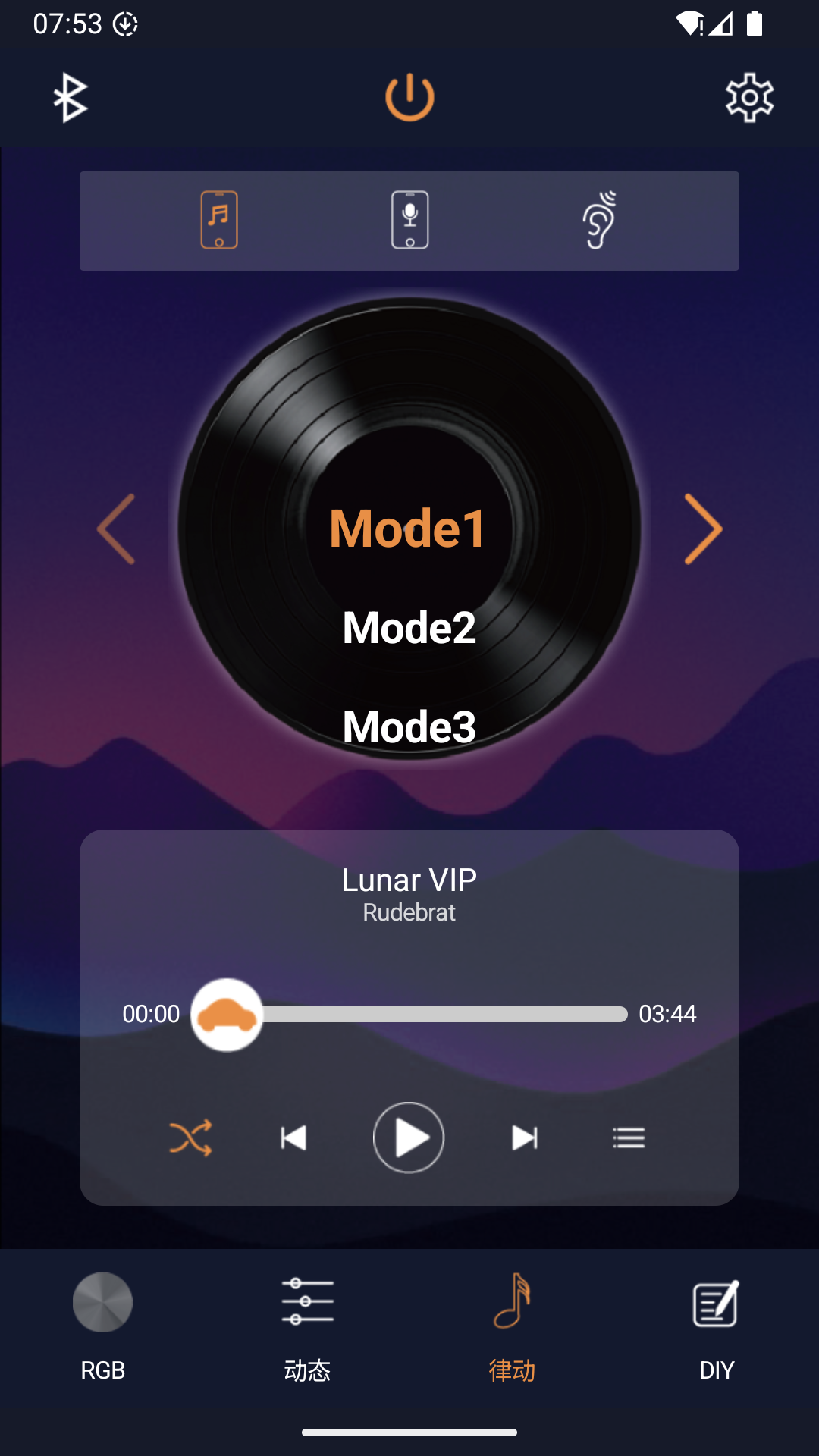Open the settings gear
This screenshot has height=1456, width=819.
[x=749, y=98]
